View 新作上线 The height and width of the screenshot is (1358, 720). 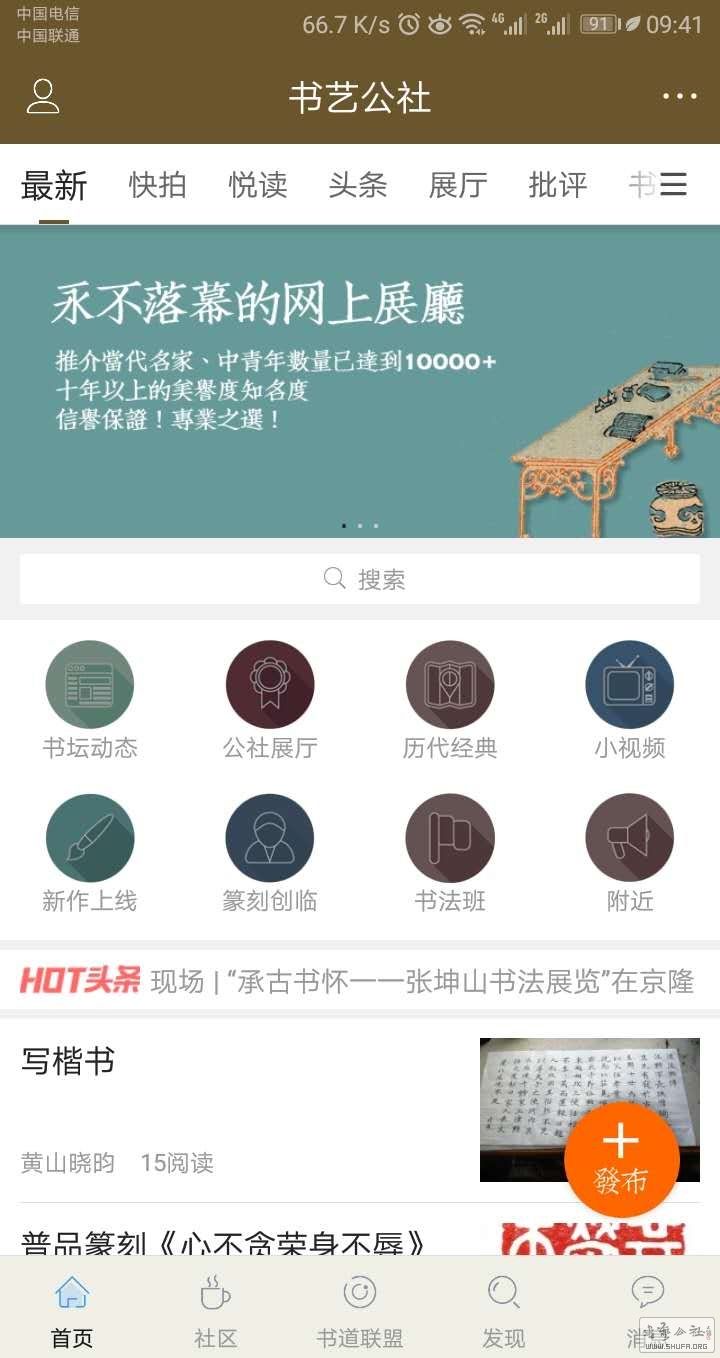(90, 853)
